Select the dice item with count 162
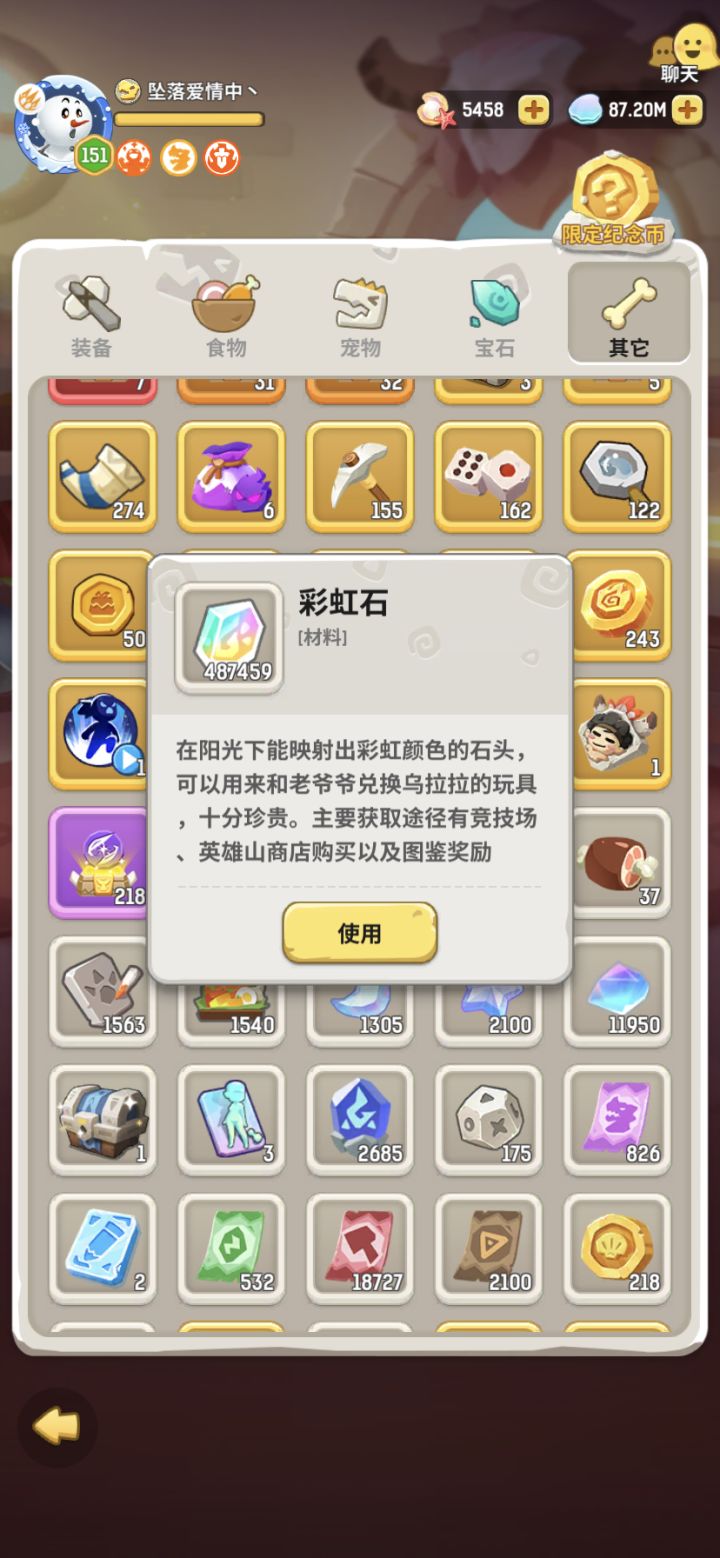Viewport: 720px width, 1558px height. [x=488, y=475]
